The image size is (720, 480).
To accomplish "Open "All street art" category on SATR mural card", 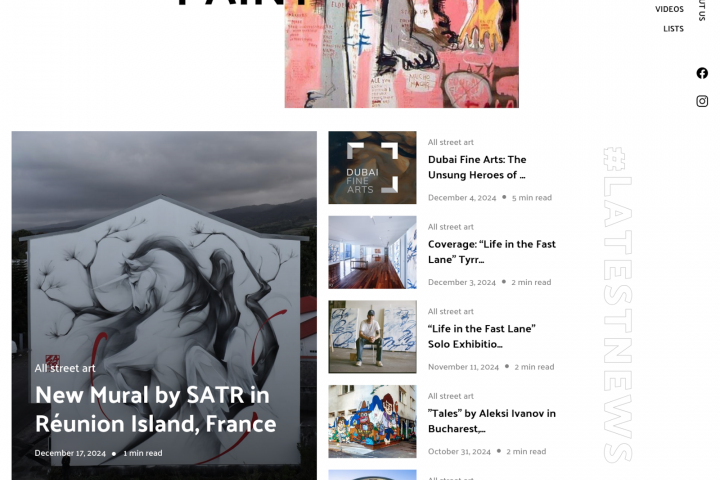I will pos(65,368).
